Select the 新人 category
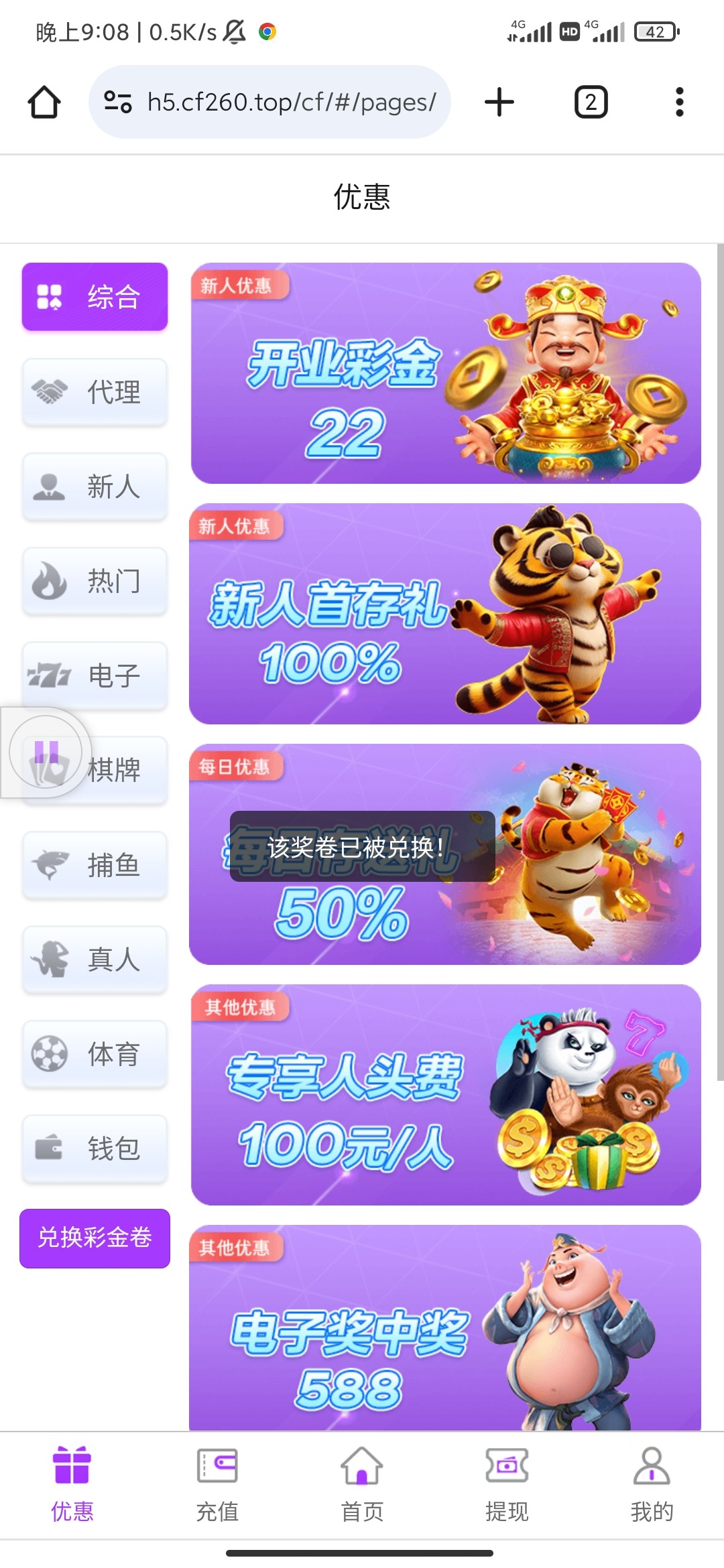Image resolution: width=724 pixels, height=1568 pixels. click(x=95, y=486)
